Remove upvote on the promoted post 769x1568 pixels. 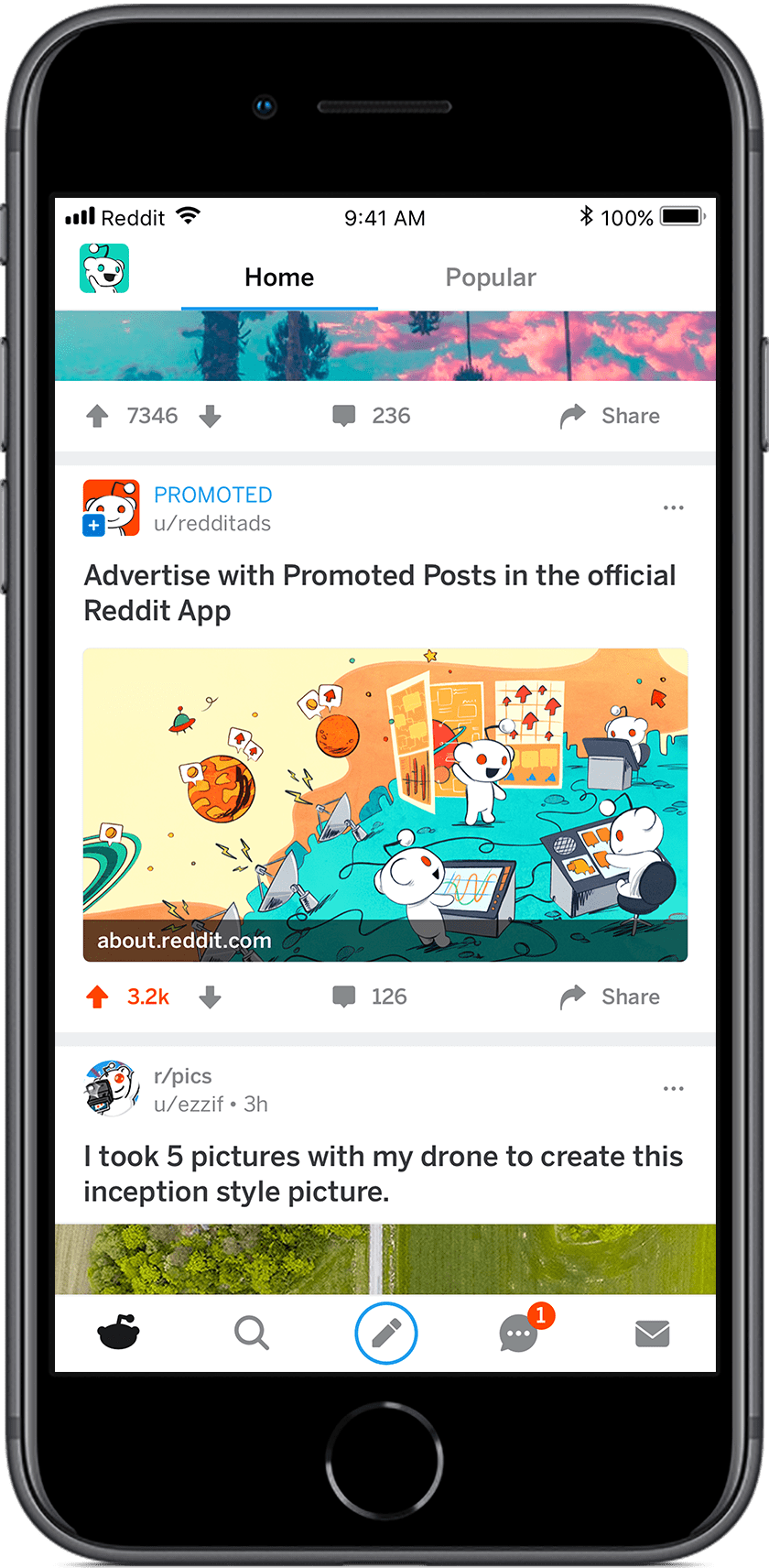[97, 996]
